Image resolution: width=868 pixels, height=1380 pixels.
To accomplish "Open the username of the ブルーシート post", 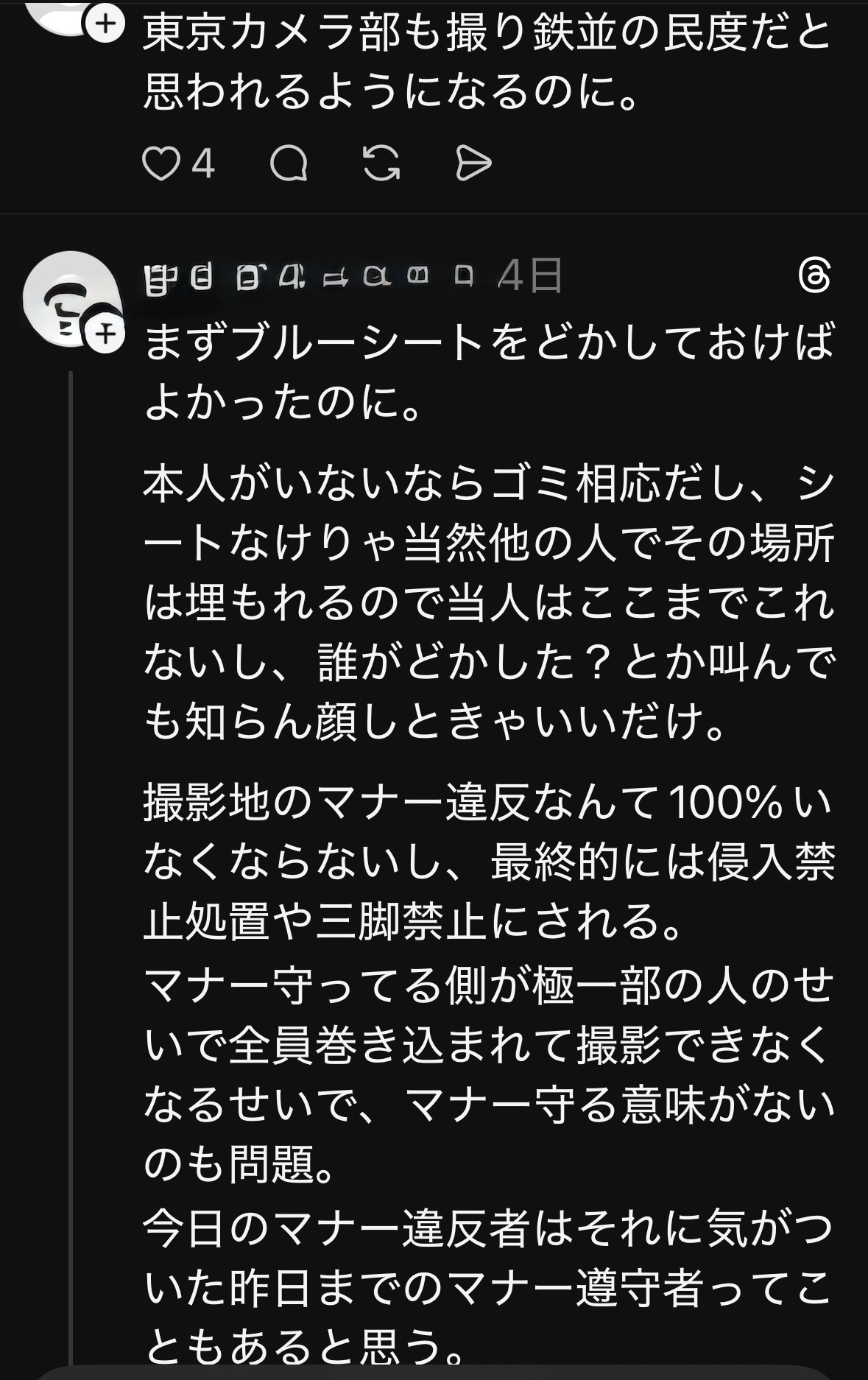I will tap(309, 278).
